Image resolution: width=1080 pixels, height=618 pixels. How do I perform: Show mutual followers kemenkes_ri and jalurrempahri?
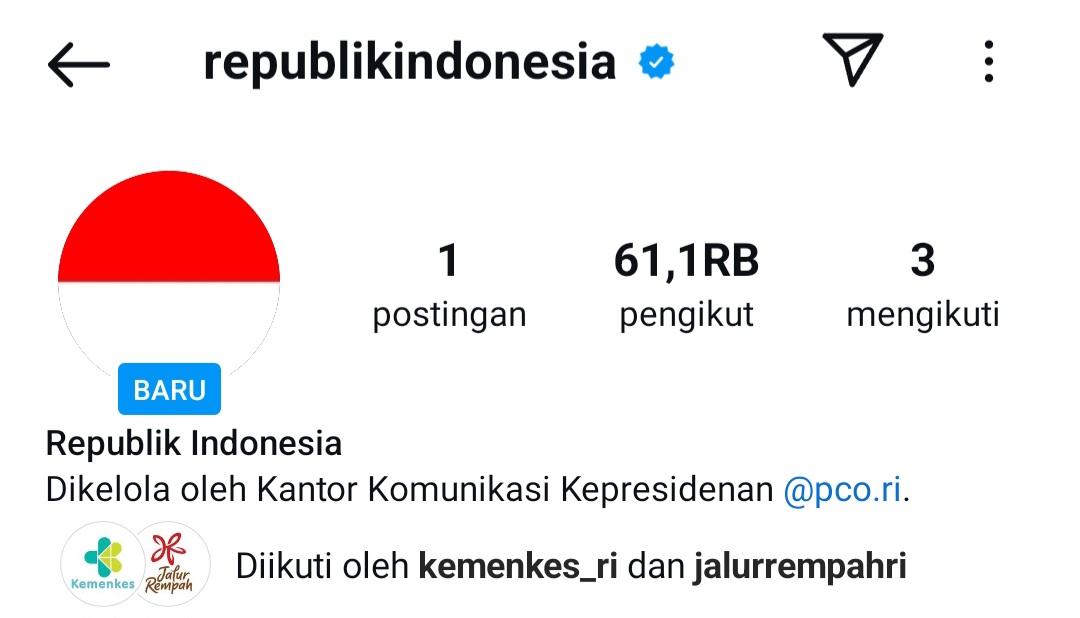coord(570,566)
